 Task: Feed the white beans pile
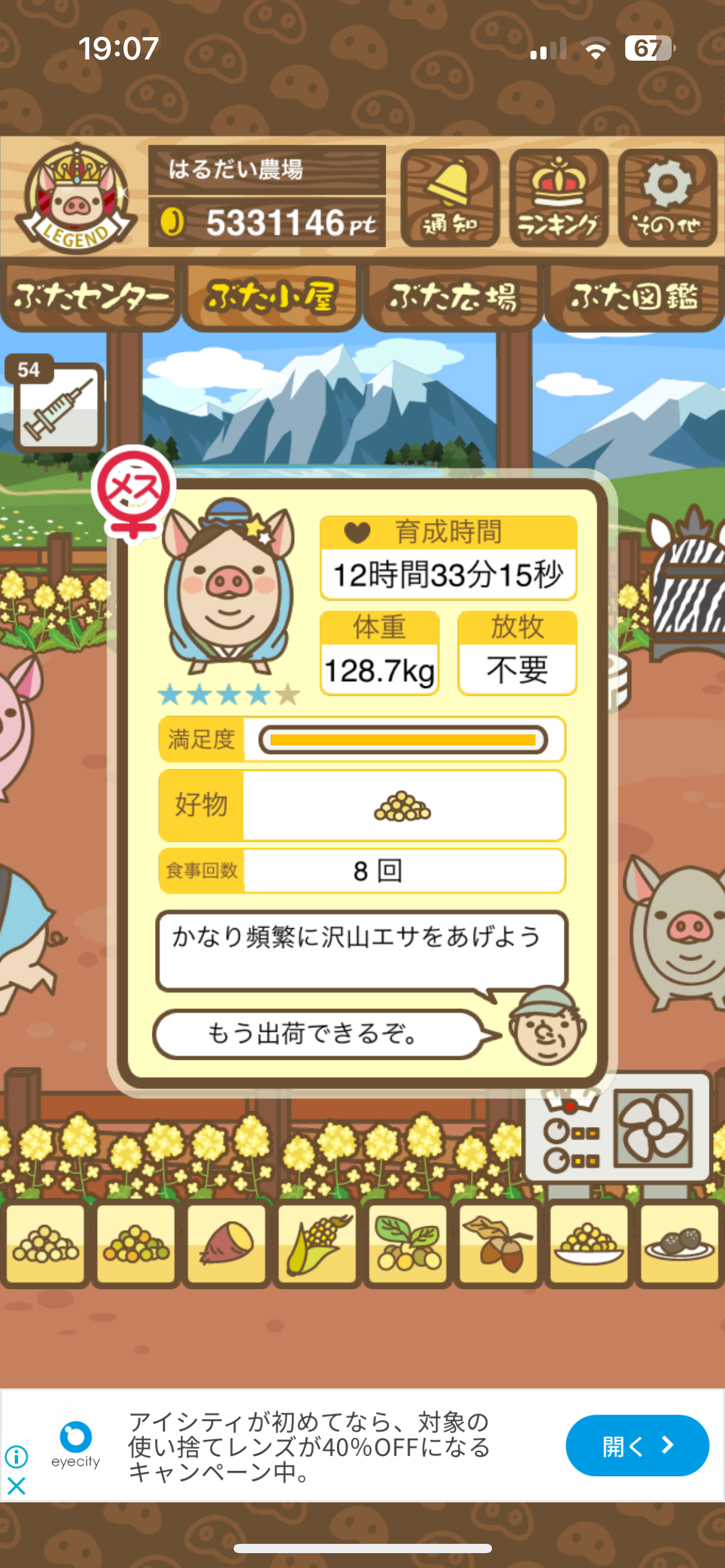(x=46, y=1244)
